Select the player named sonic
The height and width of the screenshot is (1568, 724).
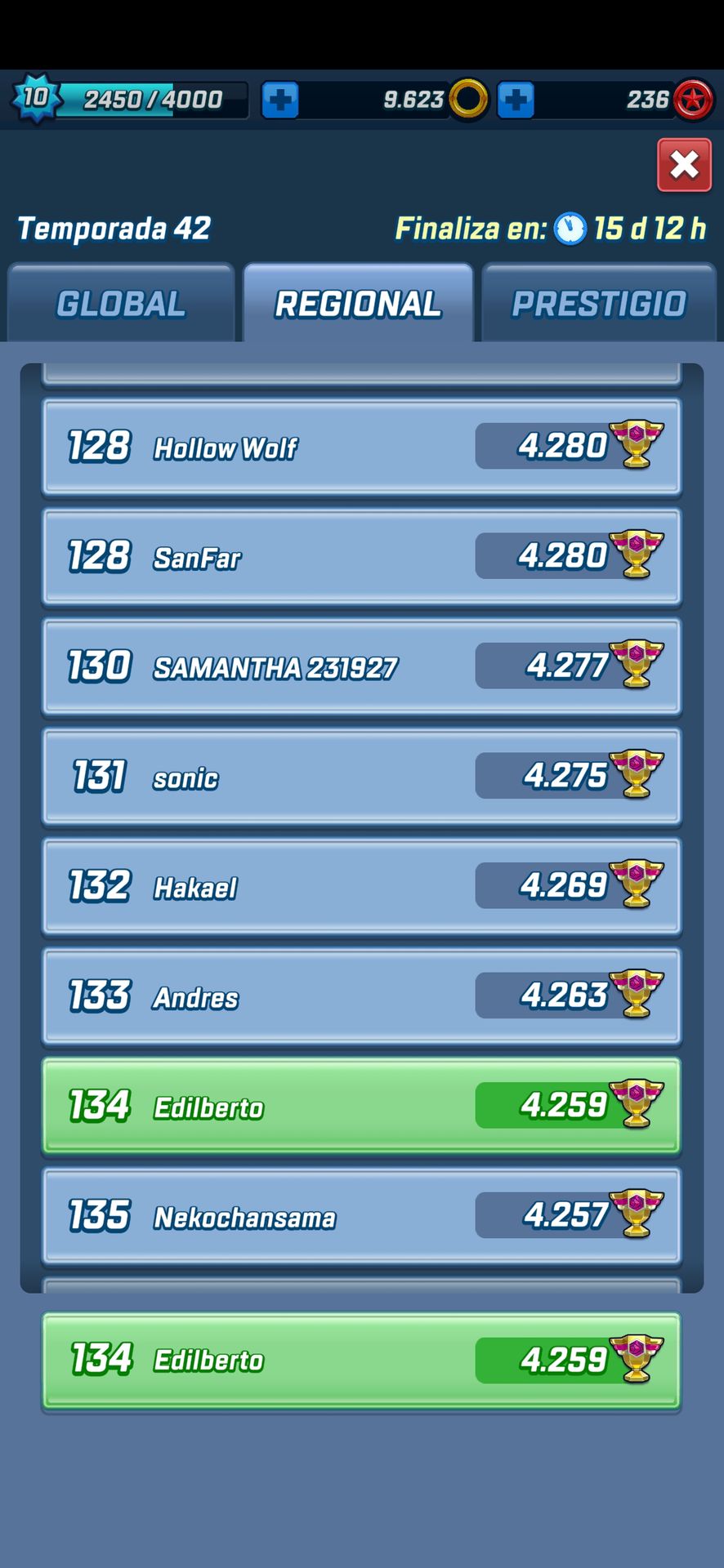(x=361, y=777)
